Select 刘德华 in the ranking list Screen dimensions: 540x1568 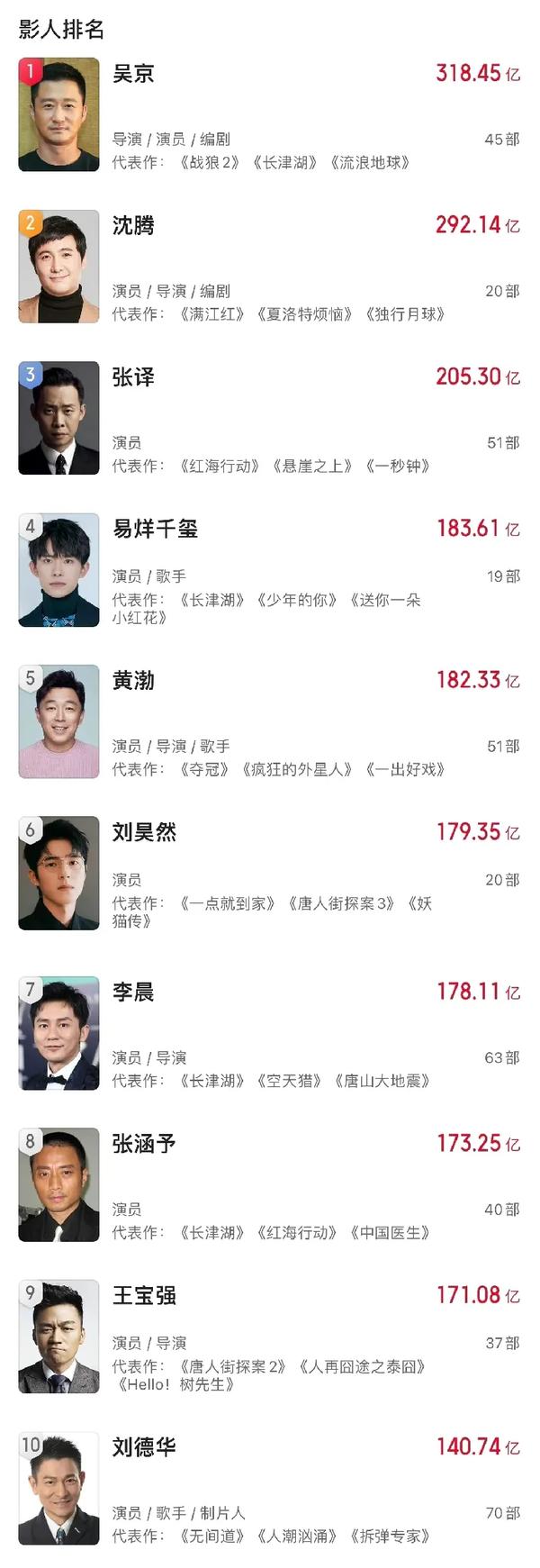coord(144,1447)
